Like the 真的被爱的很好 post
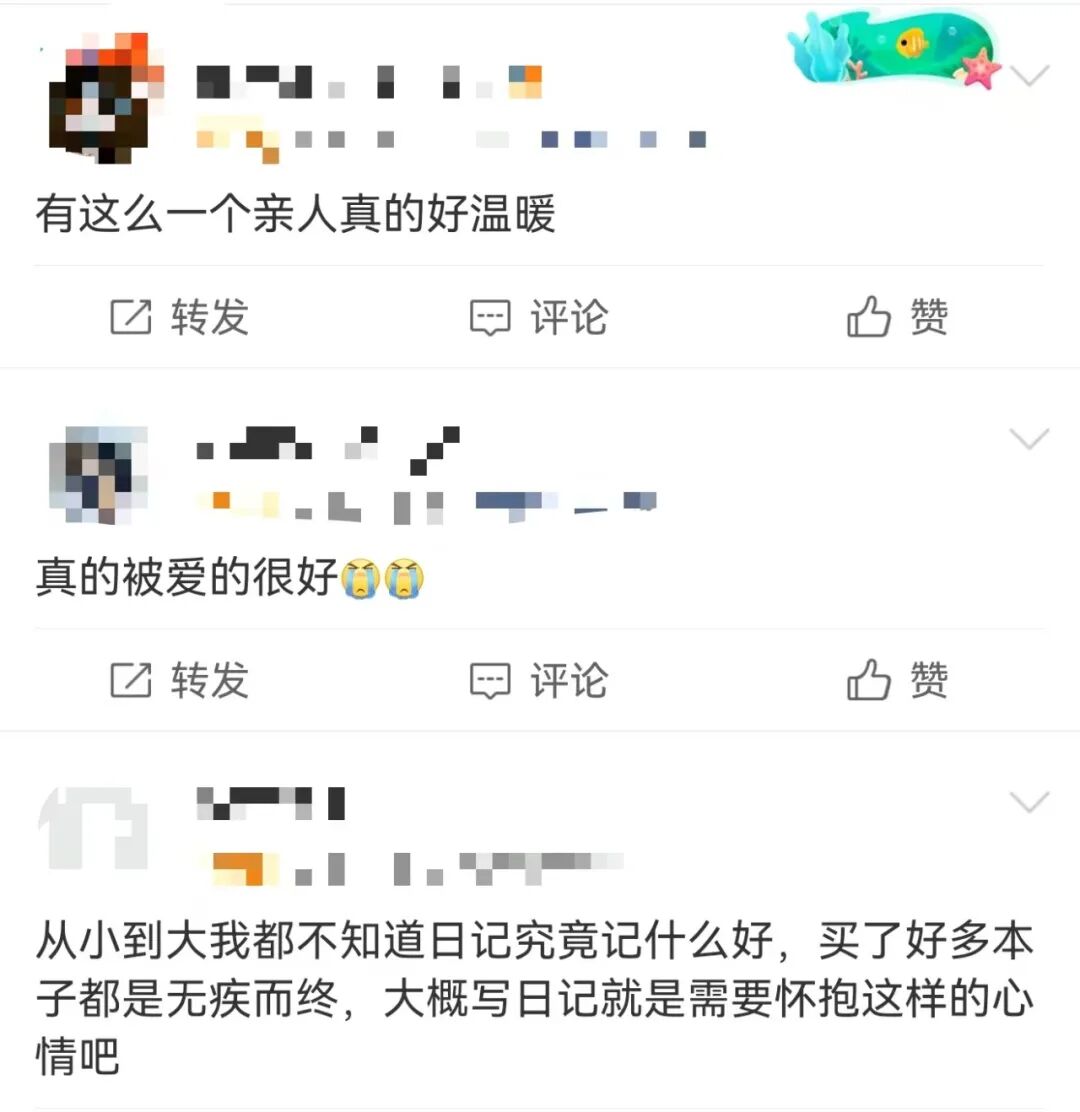 pyautogui.click(x=897, y=682)
